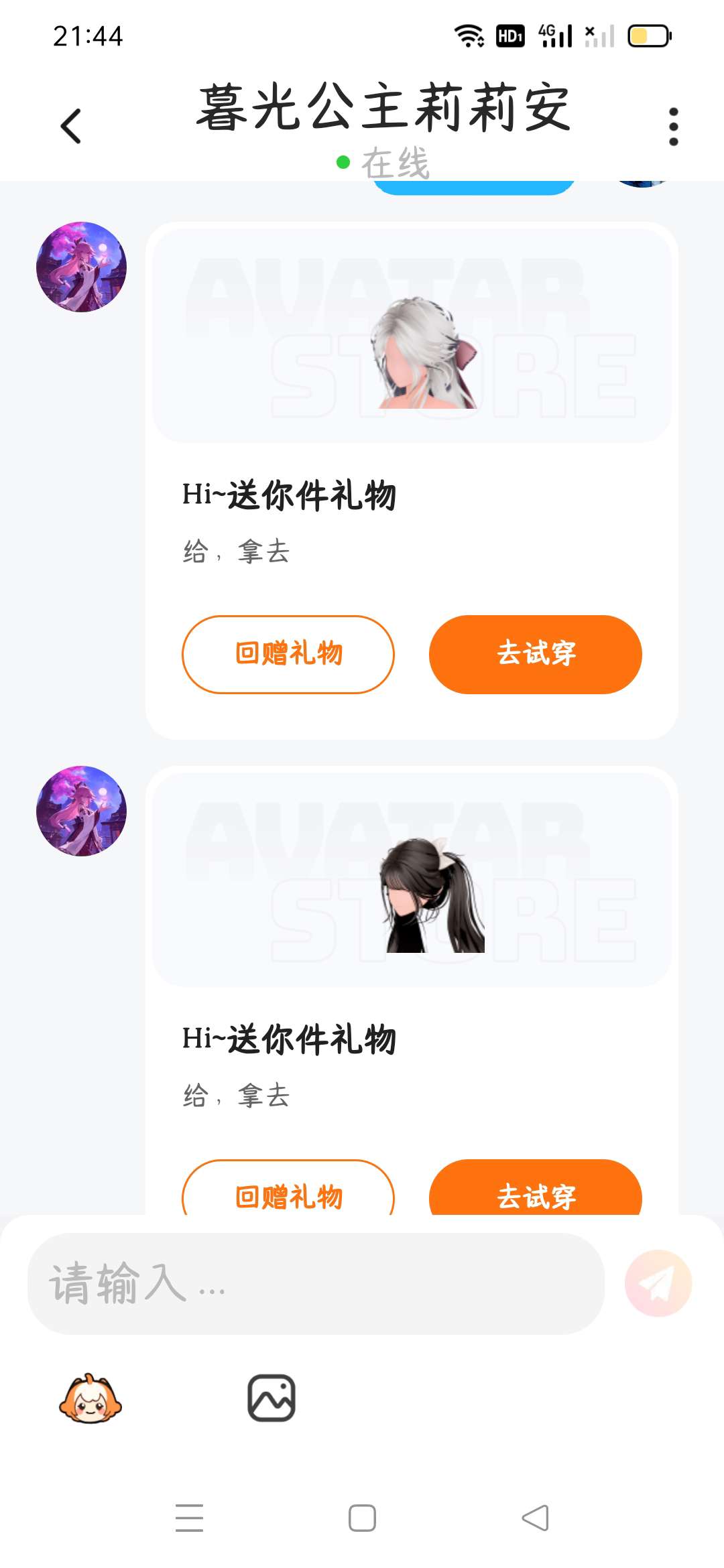Open the black ponytail gift card
Screen dimensions: 724x1568
pyautogui.click(x=412, y=879)
